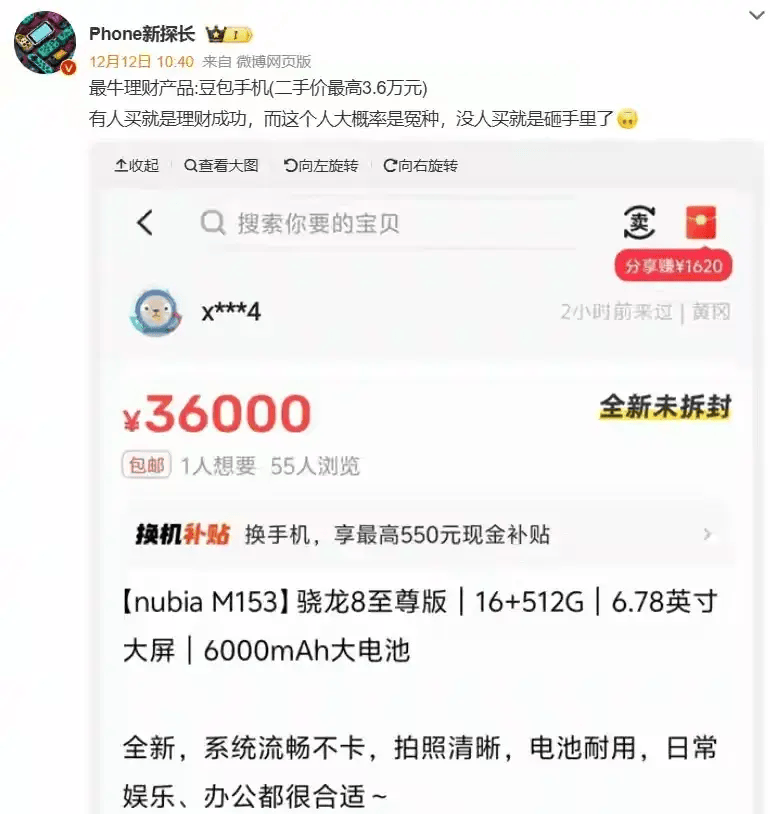Open the Phone新探长 username link

click(x=142, y=34)
